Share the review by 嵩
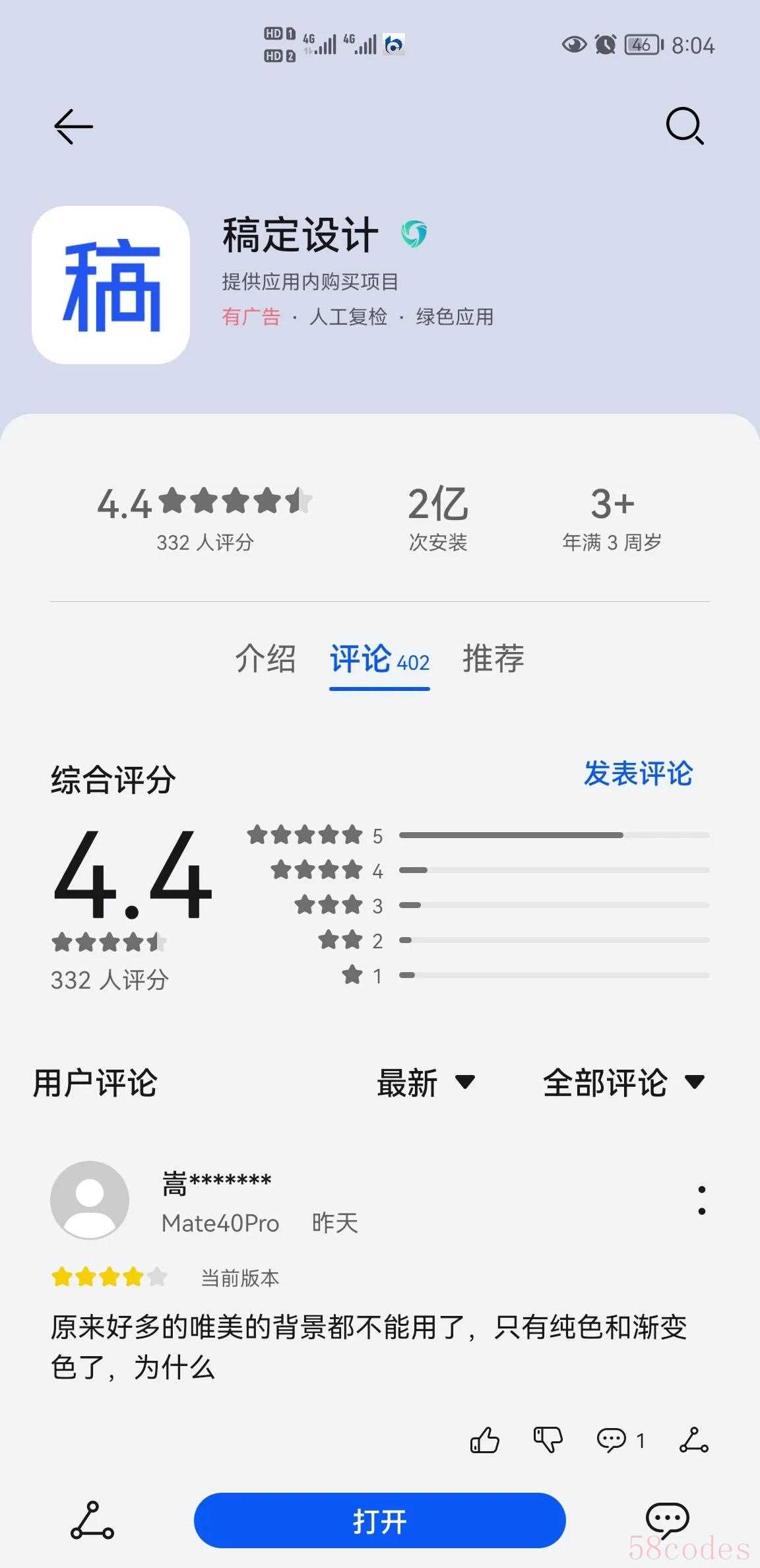 (x=694, y=1440)
